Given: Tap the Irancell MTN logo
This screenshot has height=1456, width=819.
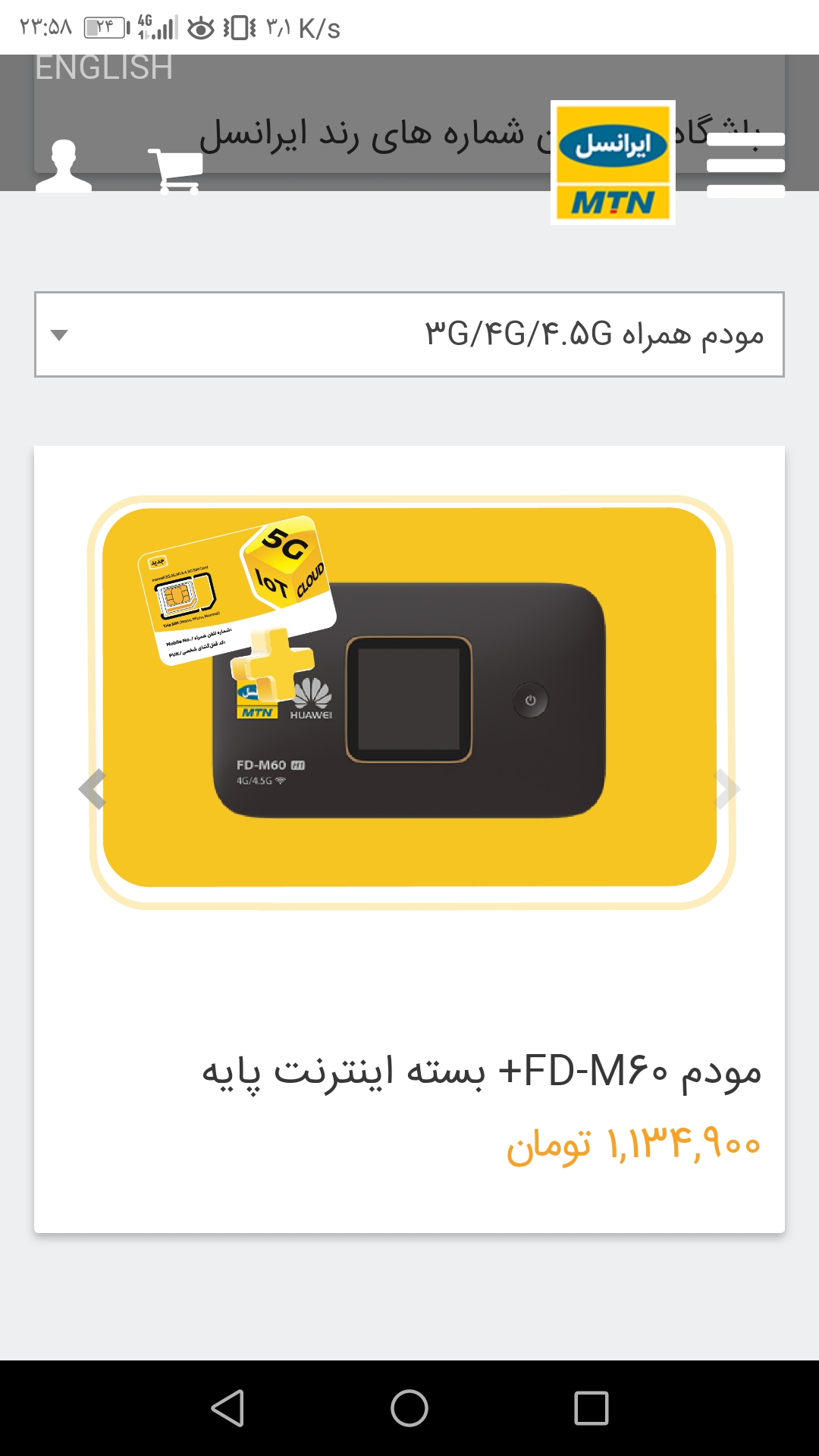Looking at the screenshot, I should tap(613, 163).
